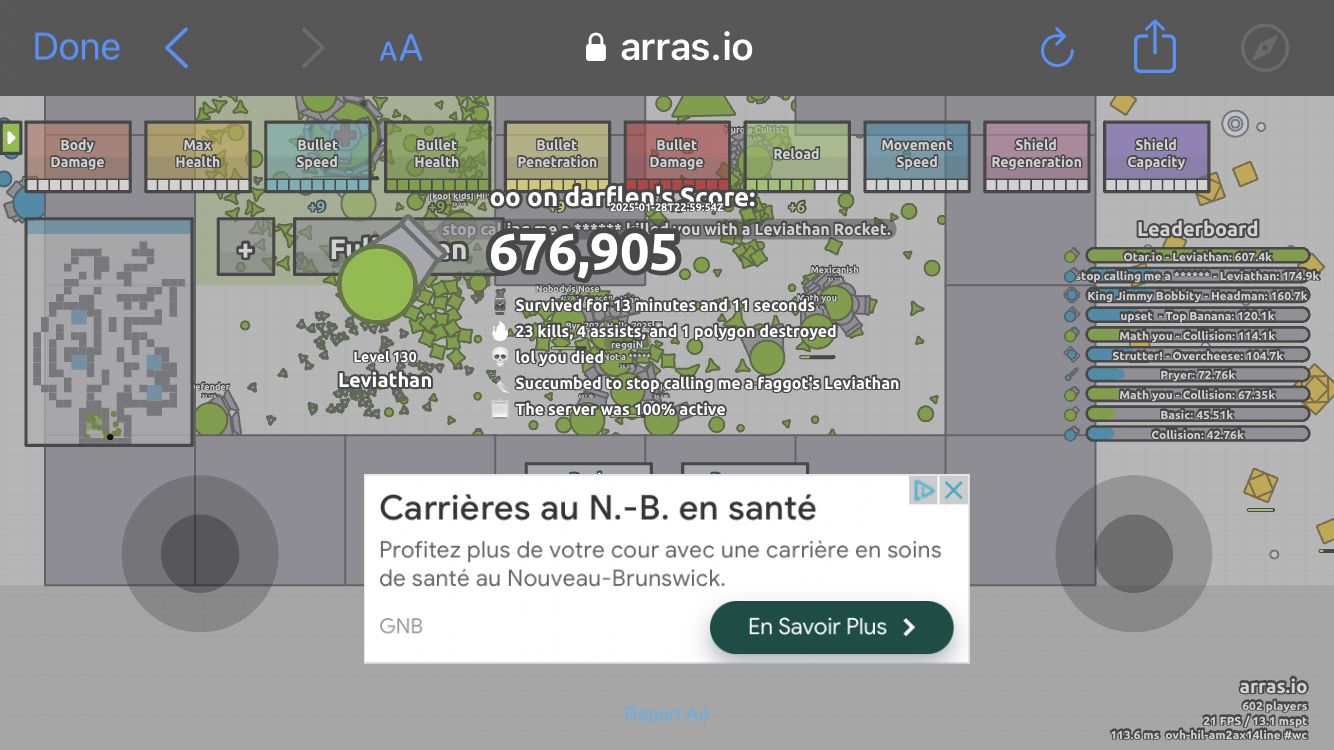This screenshot has width=1334, height=750.
Task: Upgrade the Movement Speed stat
Action: (x=917, y=155)
